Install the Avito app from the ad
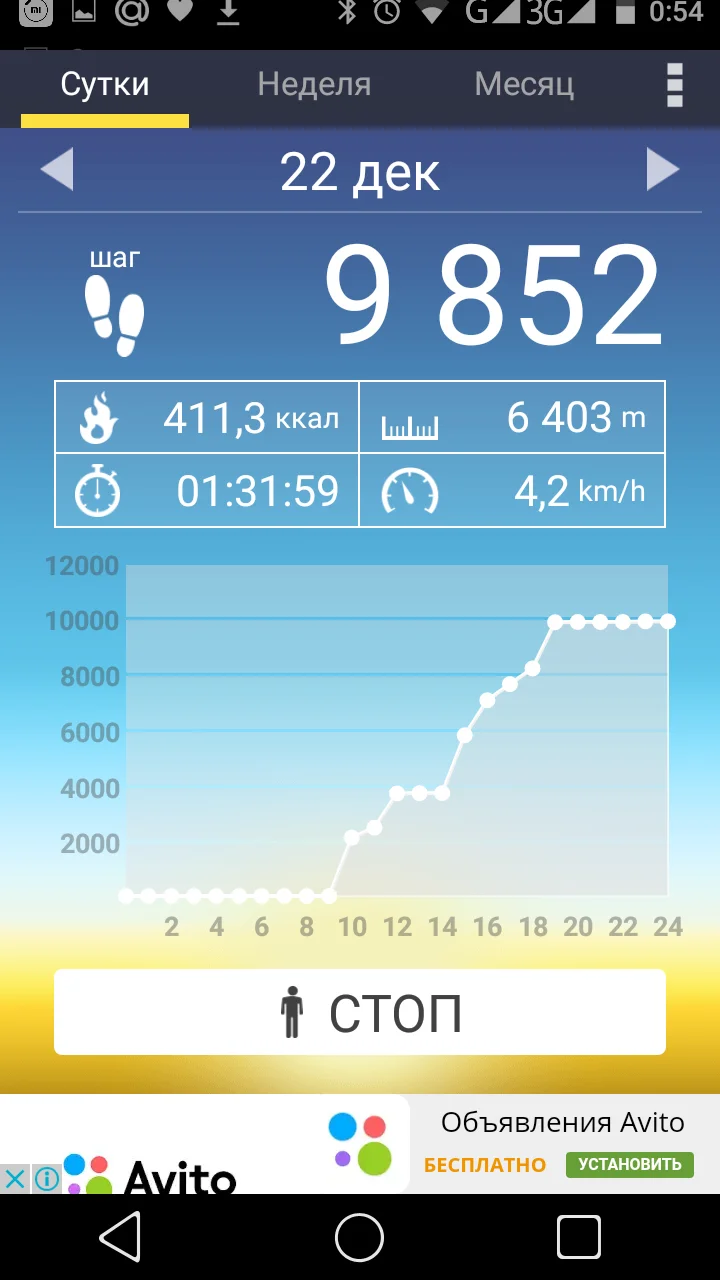Screen dimensions: 720x1280 (629, 1164)
